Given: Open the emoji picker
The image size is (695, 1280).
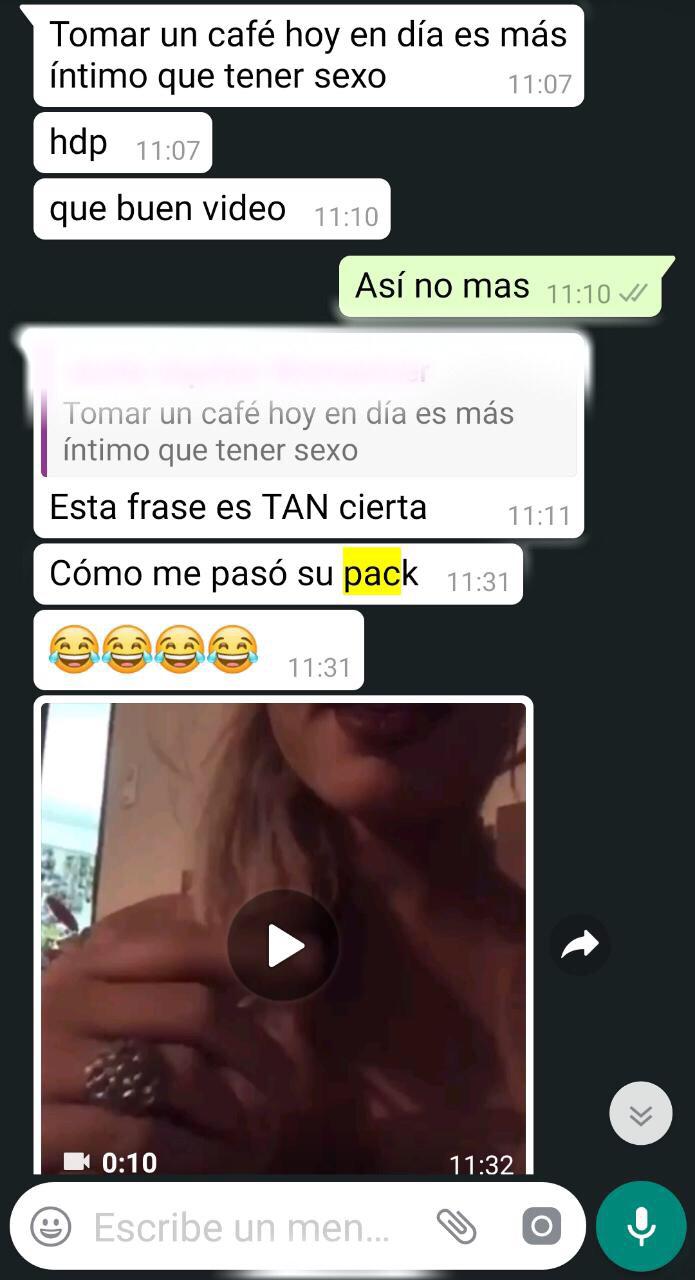Looking at the screenshot, I should coord(51,1227).
